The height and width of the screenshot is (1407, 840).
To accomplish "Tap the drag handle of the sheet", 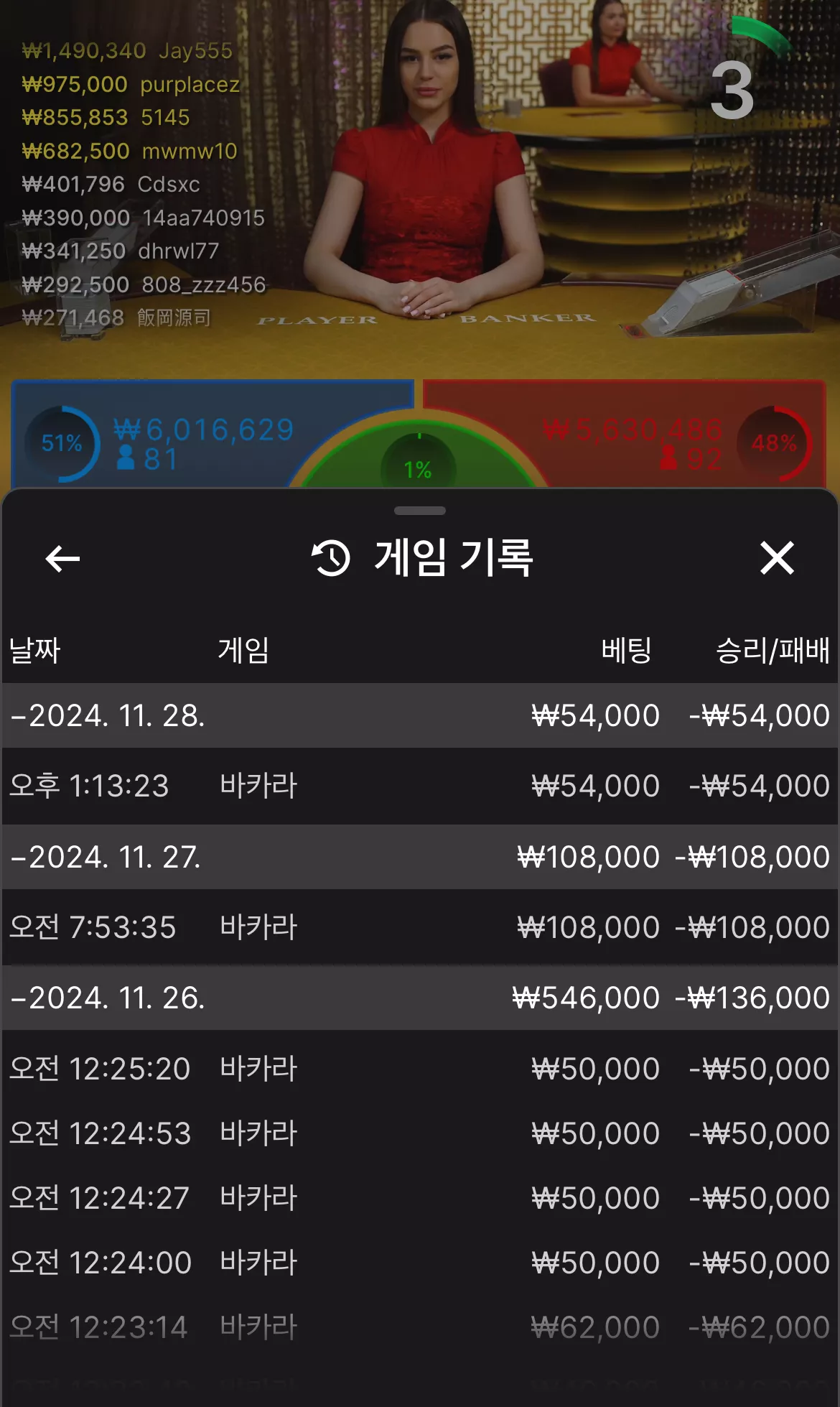I will (x=420, y=511).
